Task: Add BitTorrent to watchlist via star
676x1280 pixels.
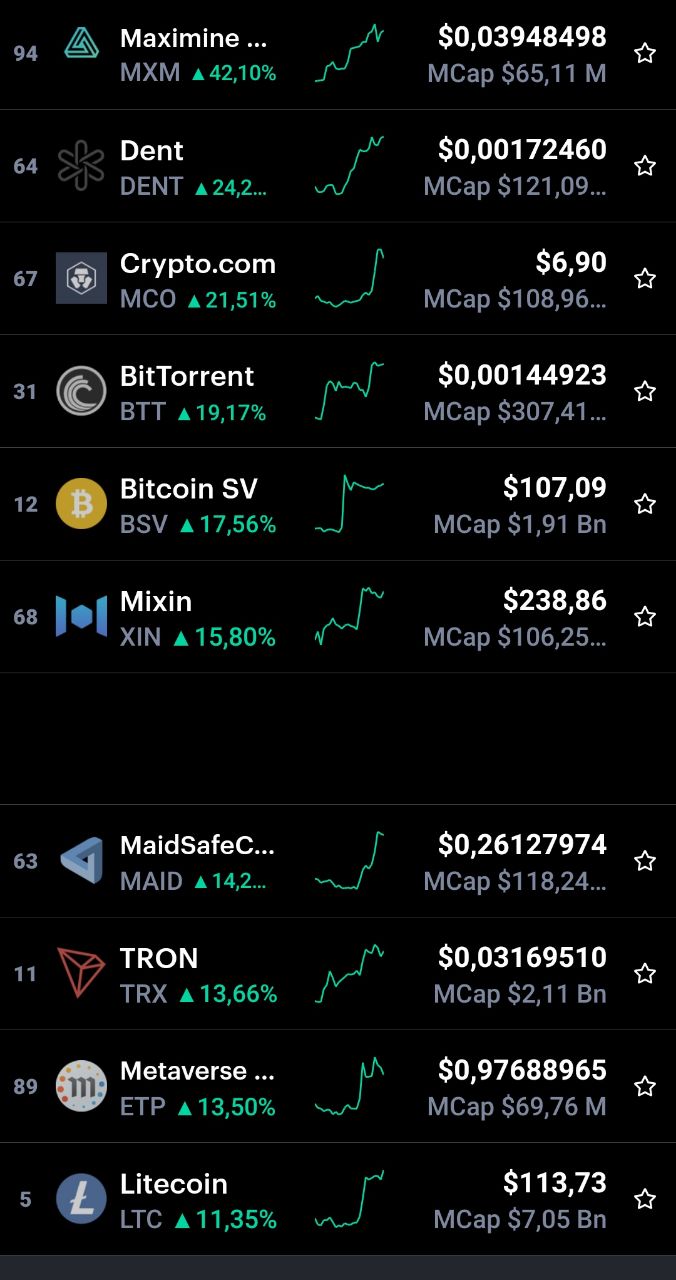Action: (x=645, y=391)
